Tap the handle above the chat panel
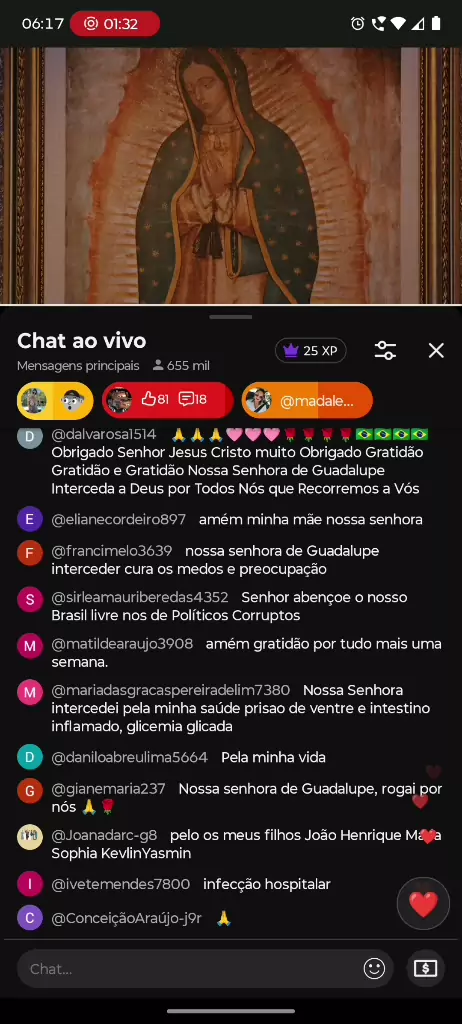 tap(231, 317)
